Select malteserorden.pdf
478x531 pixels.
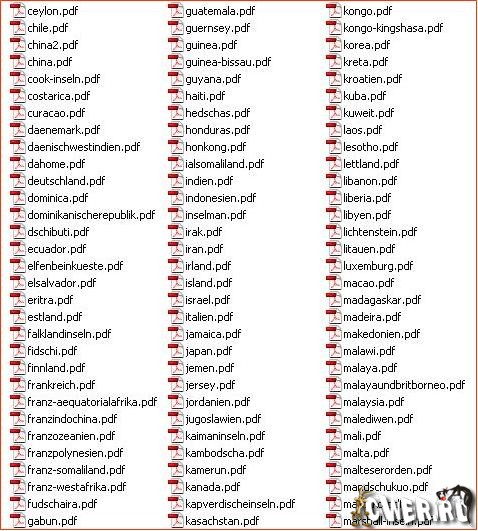point(379,470)
